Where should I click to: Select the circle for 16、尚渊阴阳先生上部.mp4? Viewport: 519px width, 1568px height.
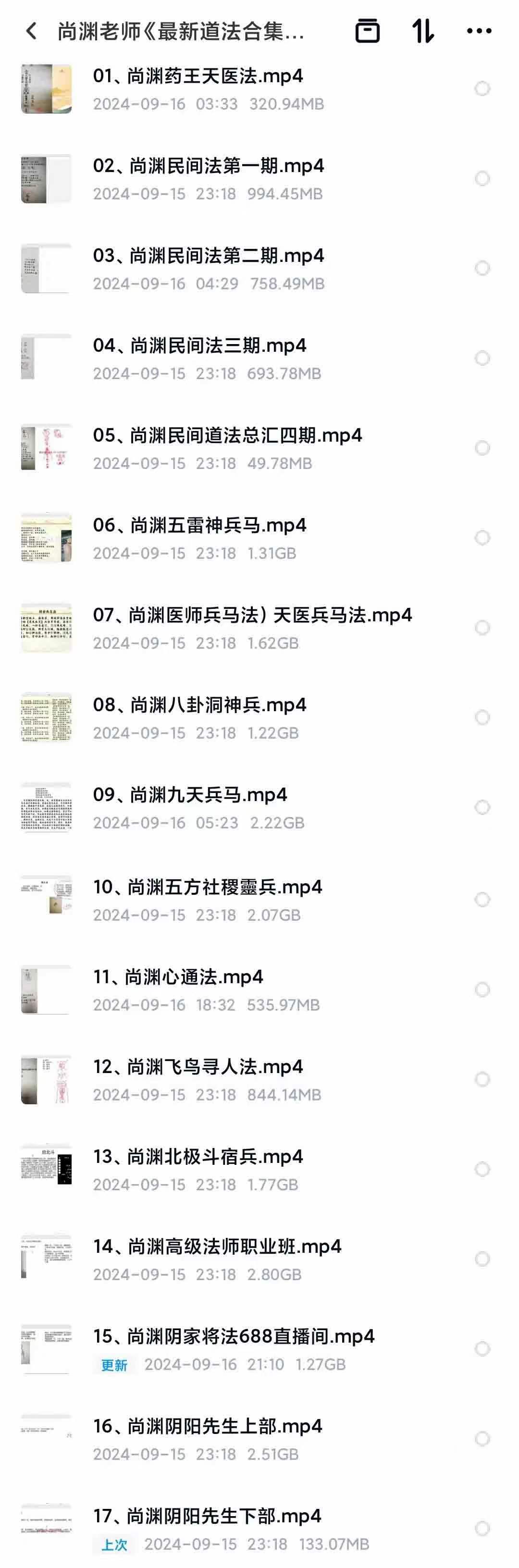pos(482,1438)
